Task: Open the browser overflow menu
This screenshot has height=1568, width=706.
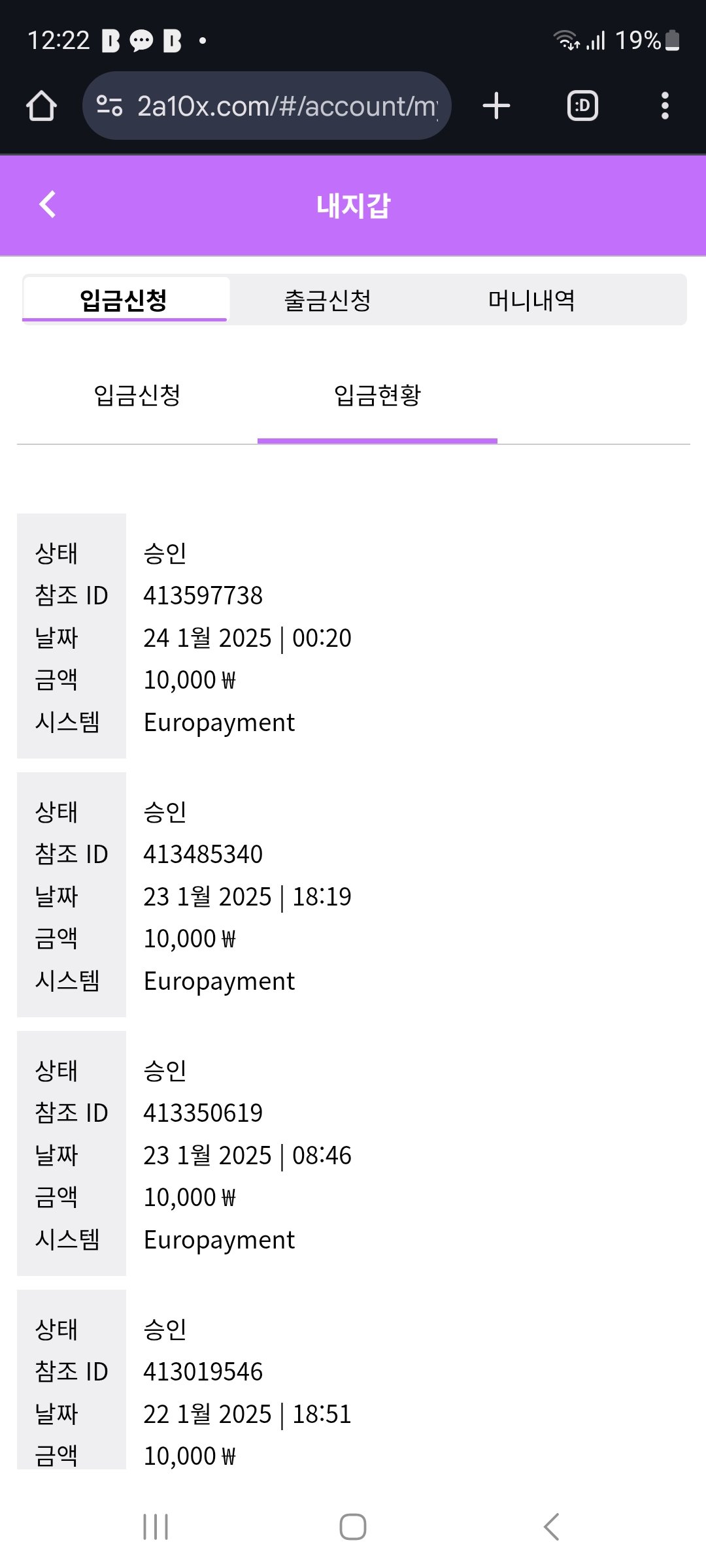Action: [x=665, y=106]
